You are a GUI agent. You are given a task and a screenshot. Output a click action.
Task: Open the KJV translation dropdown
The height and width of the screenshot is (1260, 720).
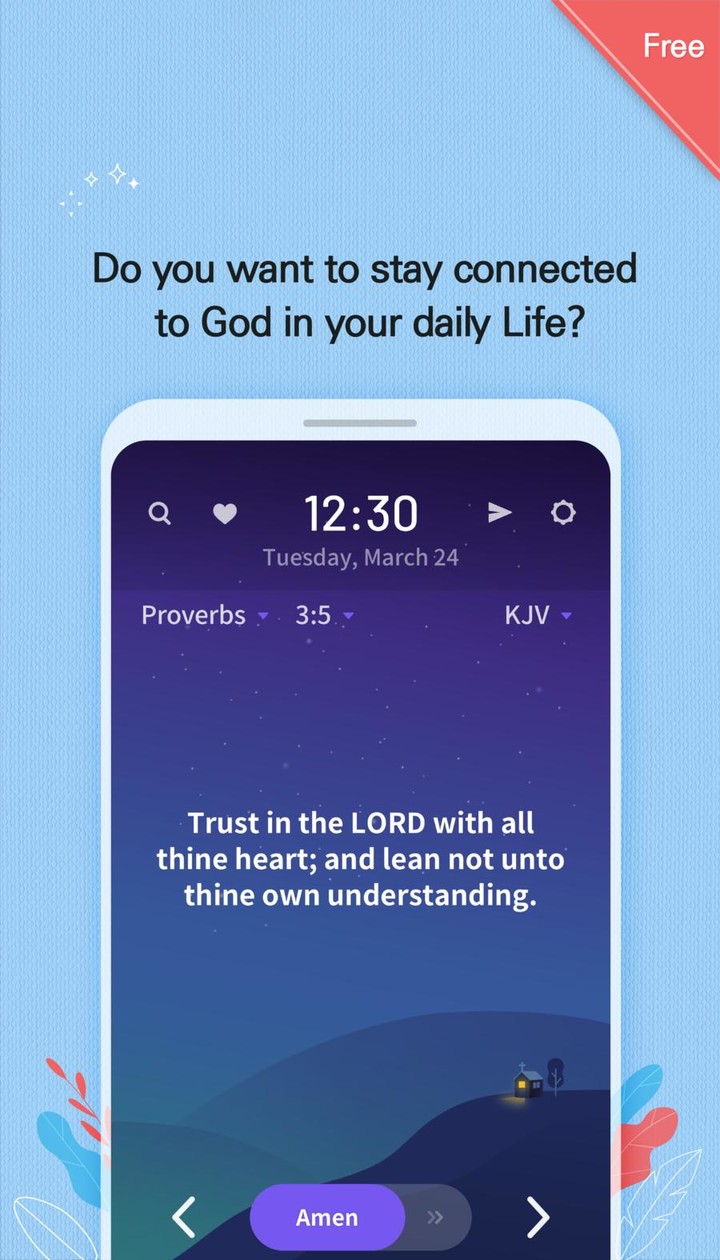coord(538,615)
